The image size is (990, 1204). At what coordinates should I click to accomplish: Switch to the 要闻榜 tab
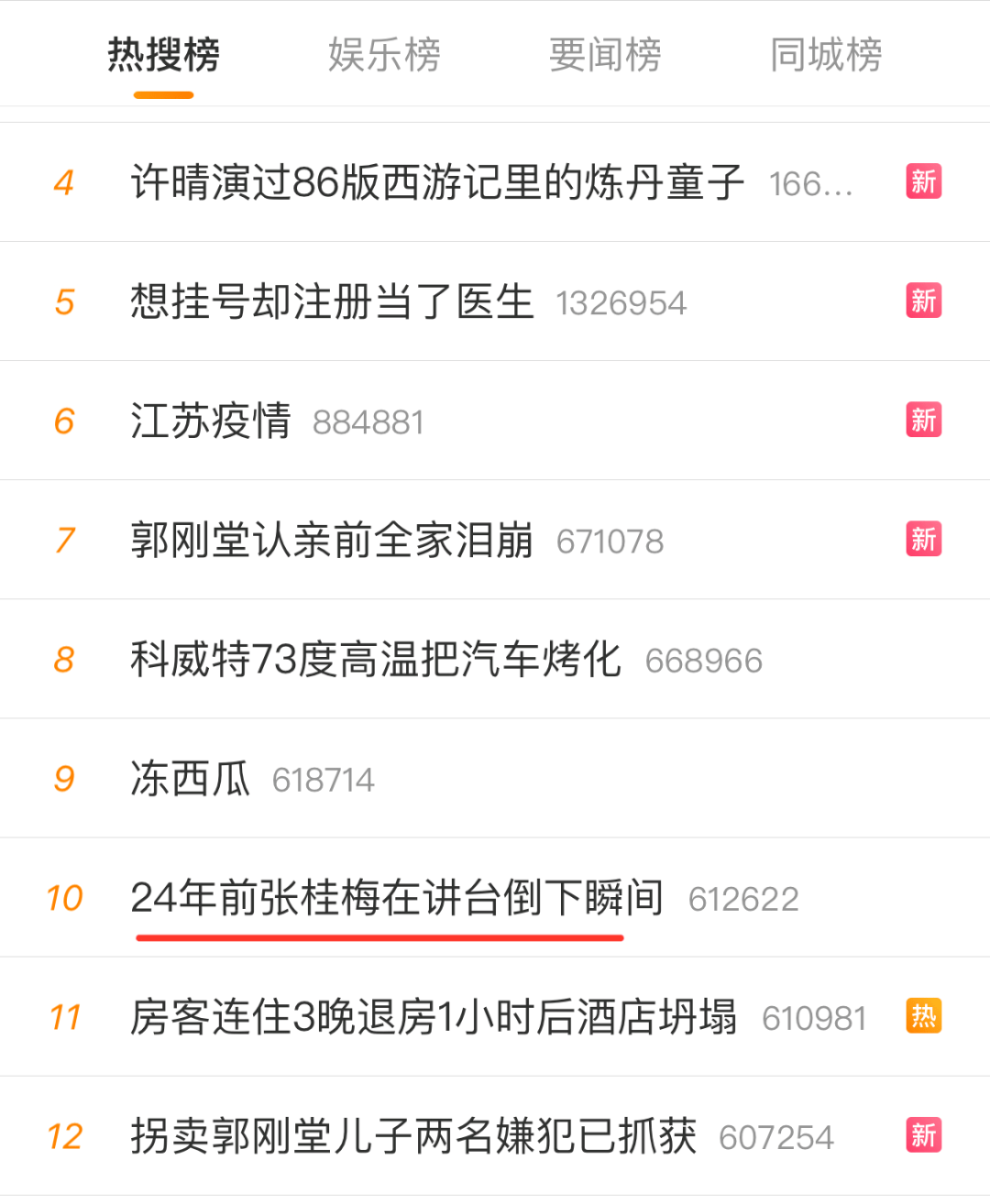(x=604, y=55)
